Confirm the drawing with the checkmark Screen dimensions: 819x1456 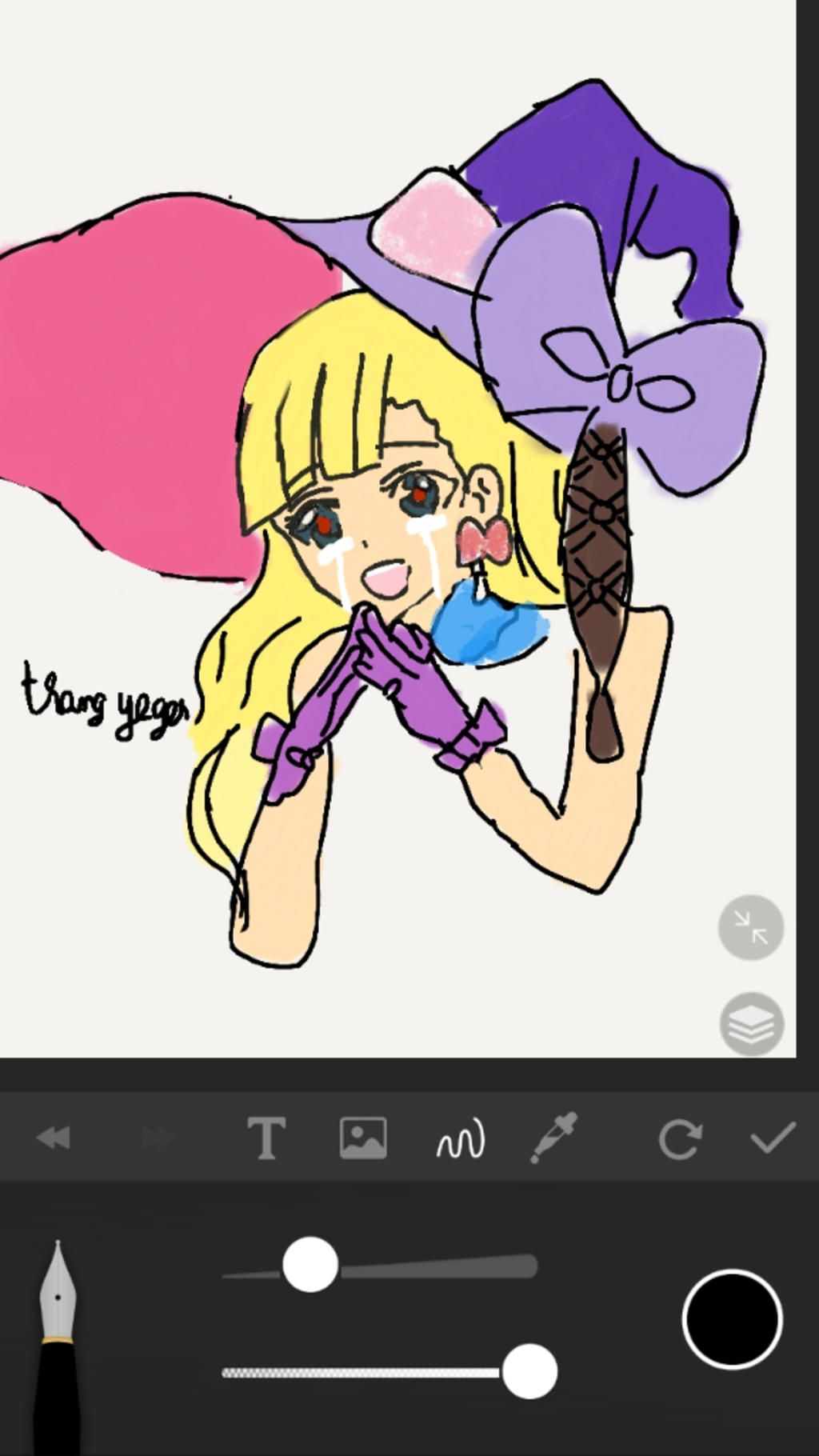point(773,1138)
